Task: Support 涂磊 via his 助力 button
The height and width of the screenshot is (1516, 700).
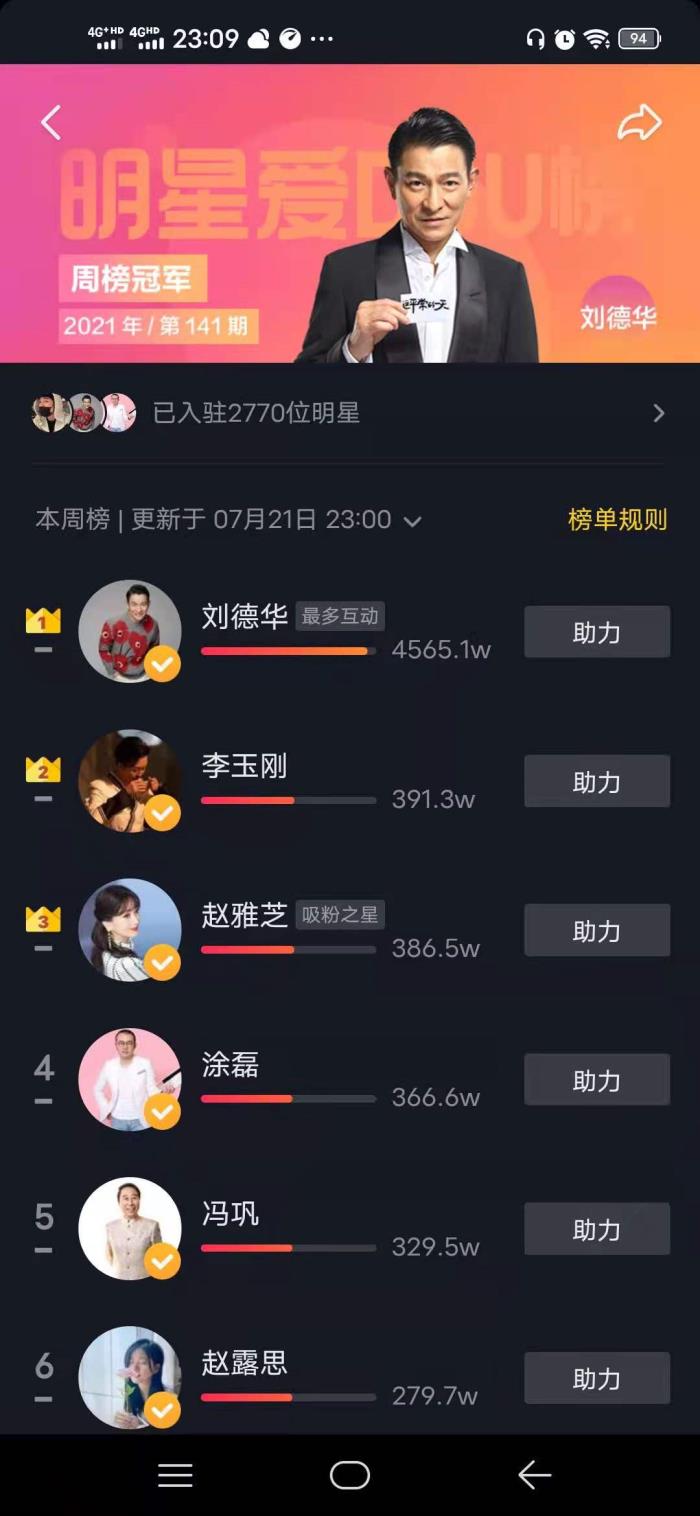Action: [x=596, y=1080]
